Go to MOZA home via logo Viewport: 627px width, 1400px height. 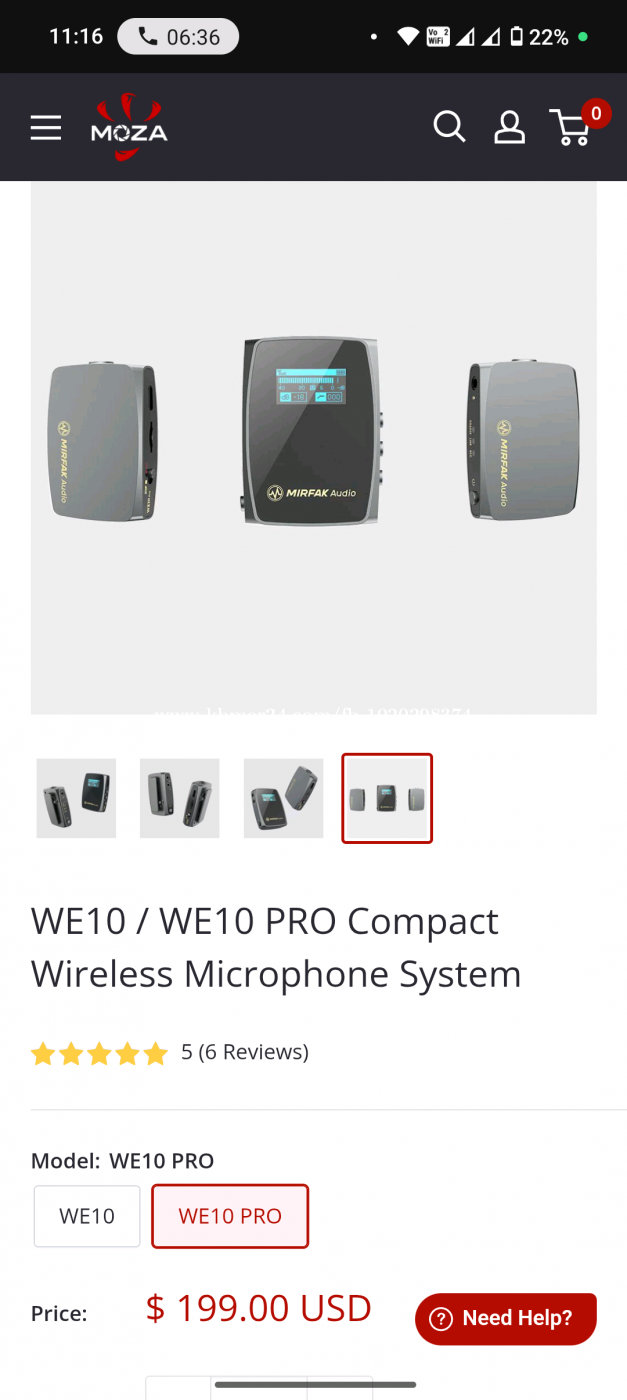[129, 127]
